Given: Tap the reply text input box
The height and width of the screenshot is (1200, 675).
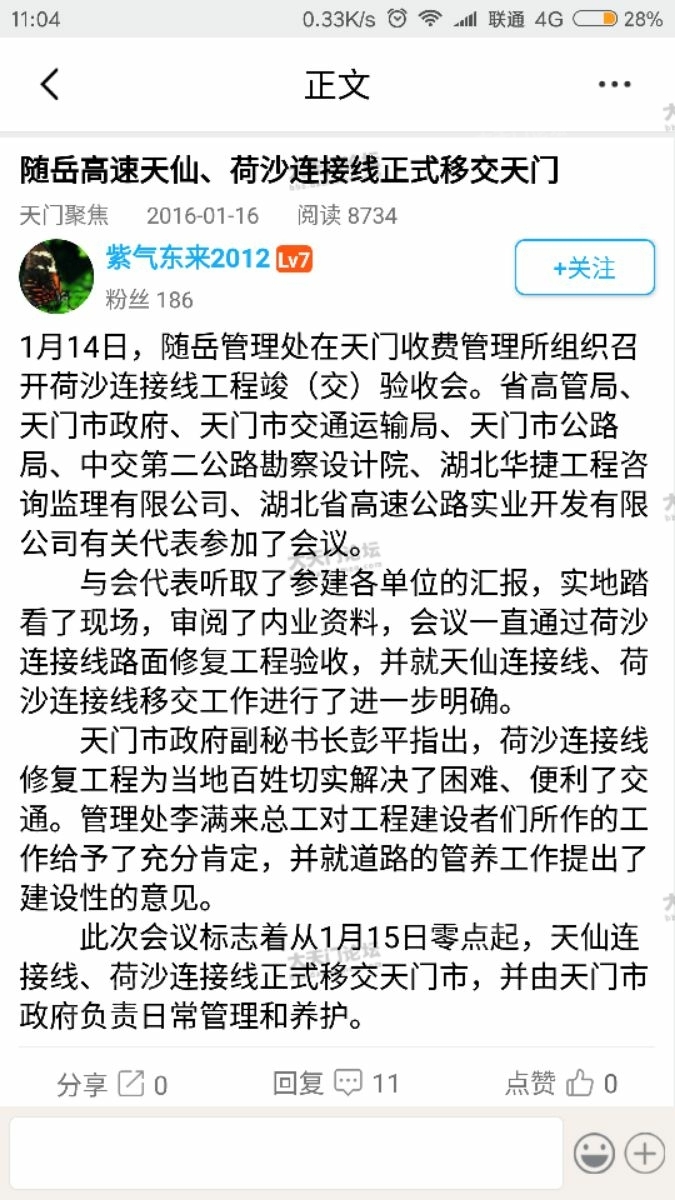Looking at the screenshot, I should tap(286, 1153).
